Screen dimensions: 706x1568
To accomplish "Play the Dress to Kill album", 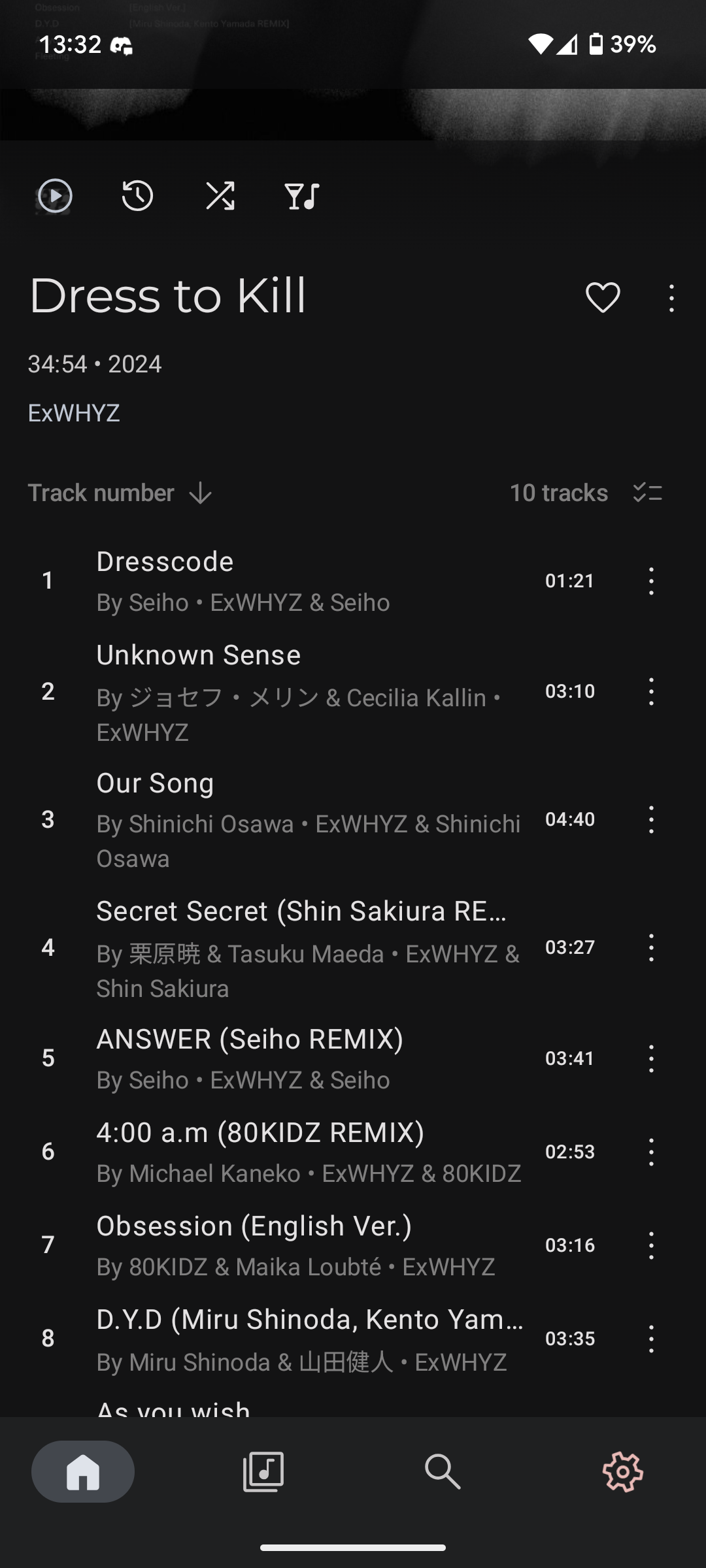I will [x=55, y=196].
